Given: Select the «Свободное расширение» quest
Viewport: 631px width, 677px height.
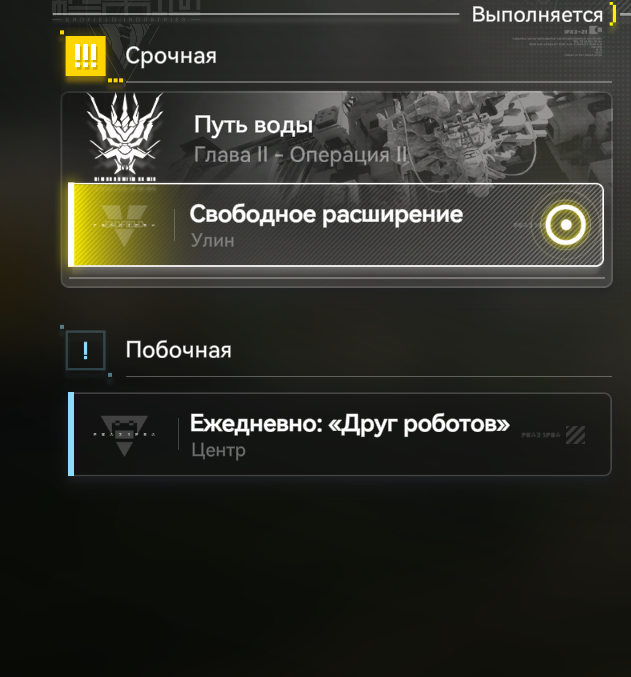Looking at the screenshot, I should click(325, 226).
